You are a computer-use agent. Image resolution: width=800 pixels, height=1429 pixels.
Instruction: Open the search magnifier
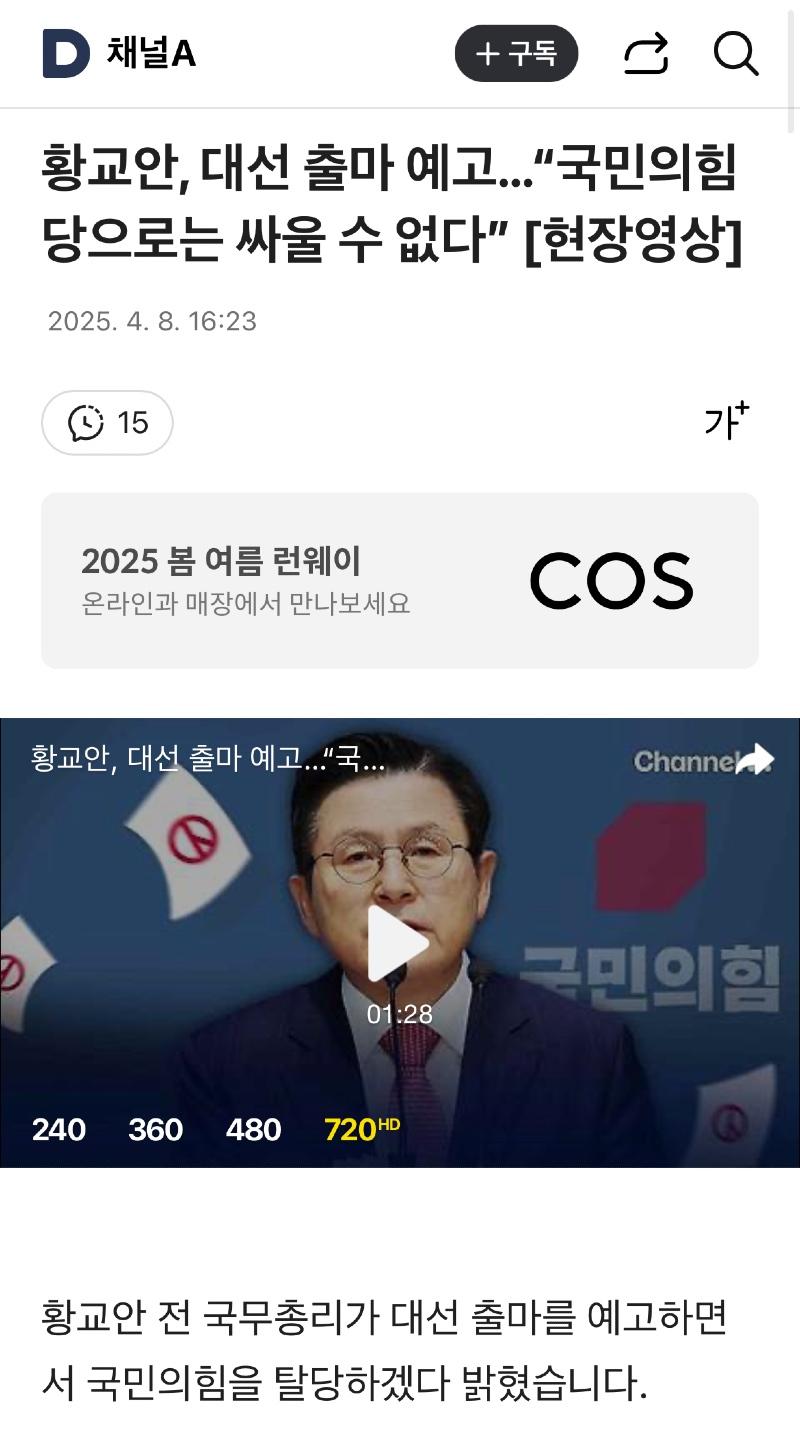point(736,54)
